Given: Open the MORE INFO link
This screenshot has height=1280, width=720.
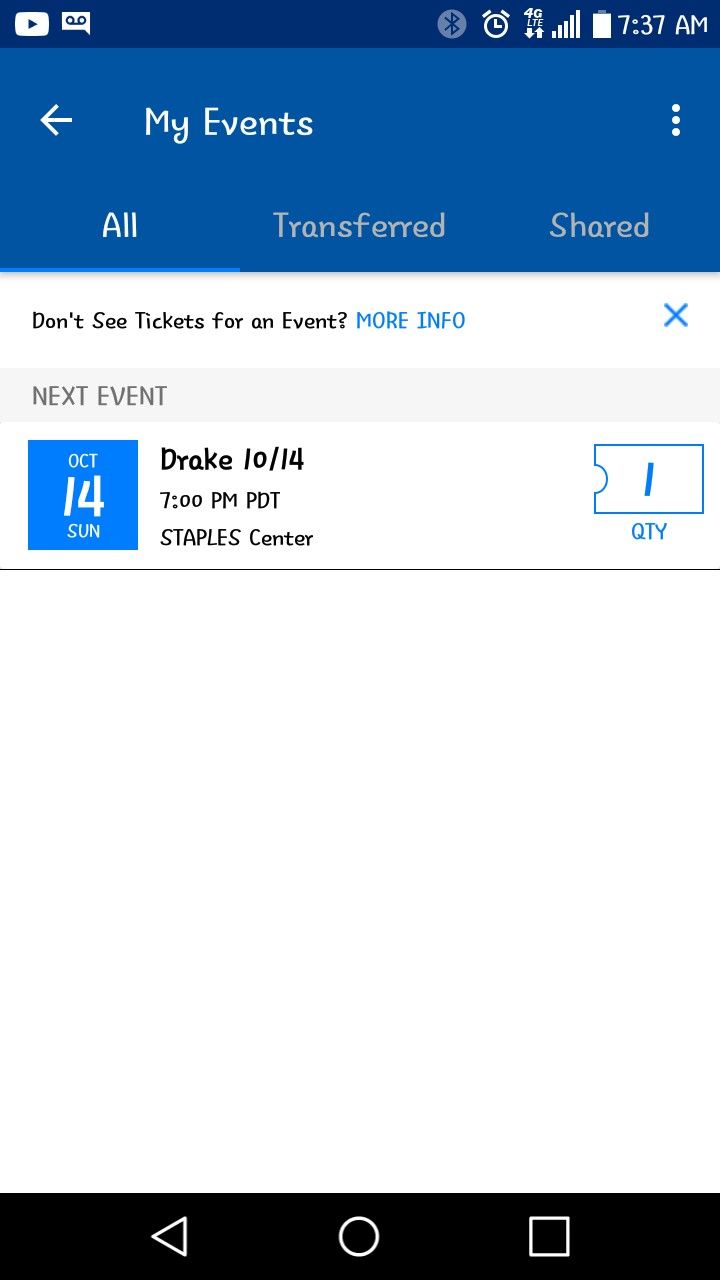Looking at the screenshot, I should coord(411,321).
